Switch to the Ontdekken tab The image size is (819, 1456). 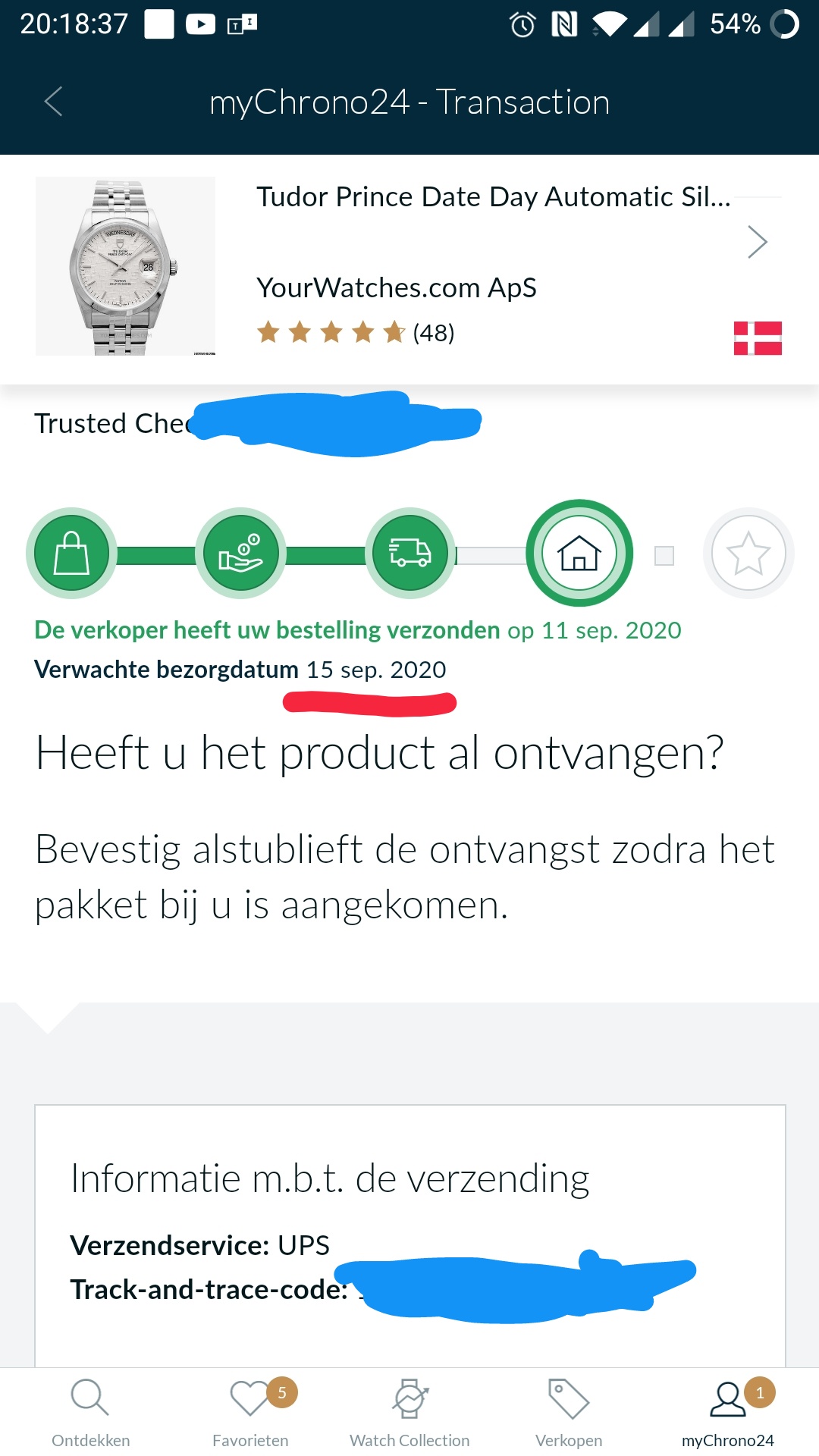[90, 1412]
